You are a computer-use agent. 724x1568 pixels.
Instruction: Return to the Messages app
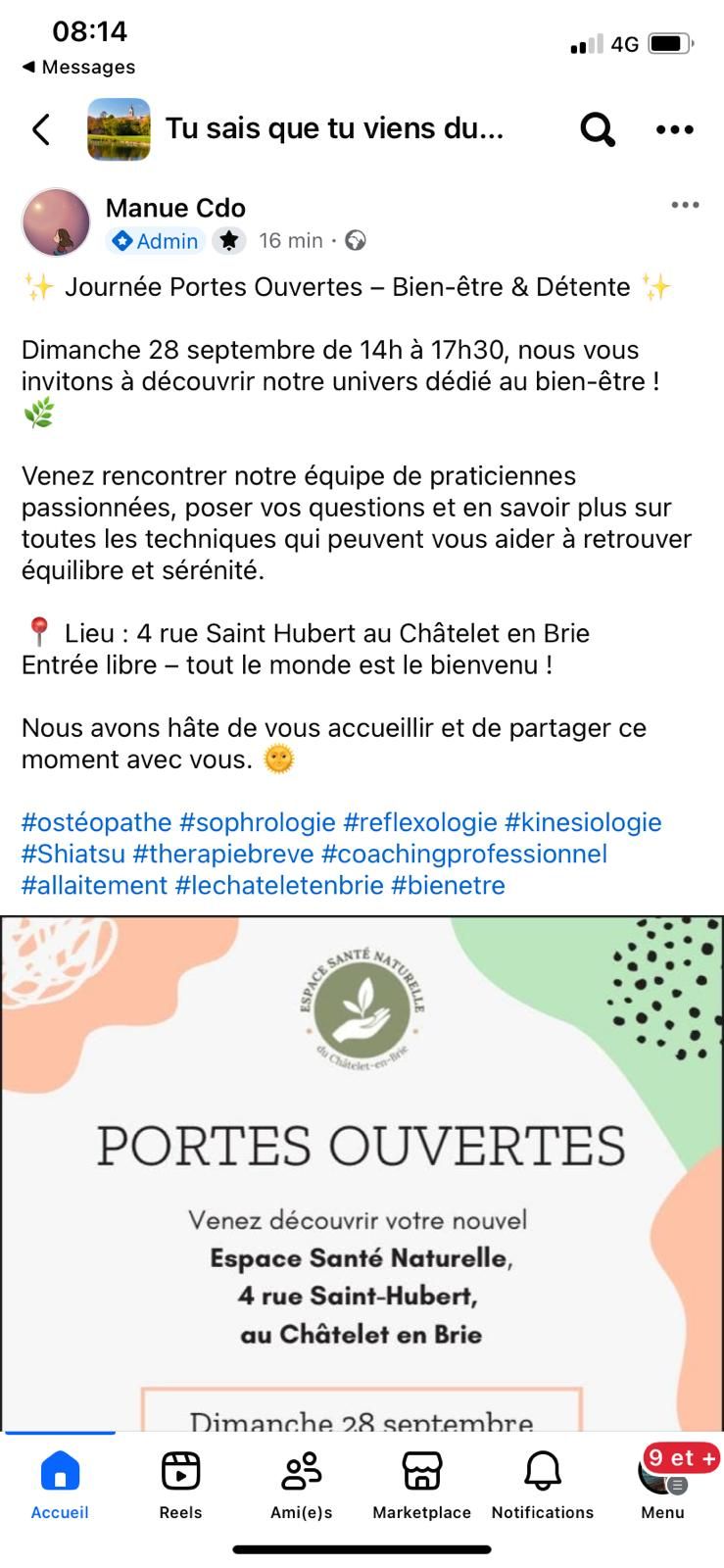78,67
